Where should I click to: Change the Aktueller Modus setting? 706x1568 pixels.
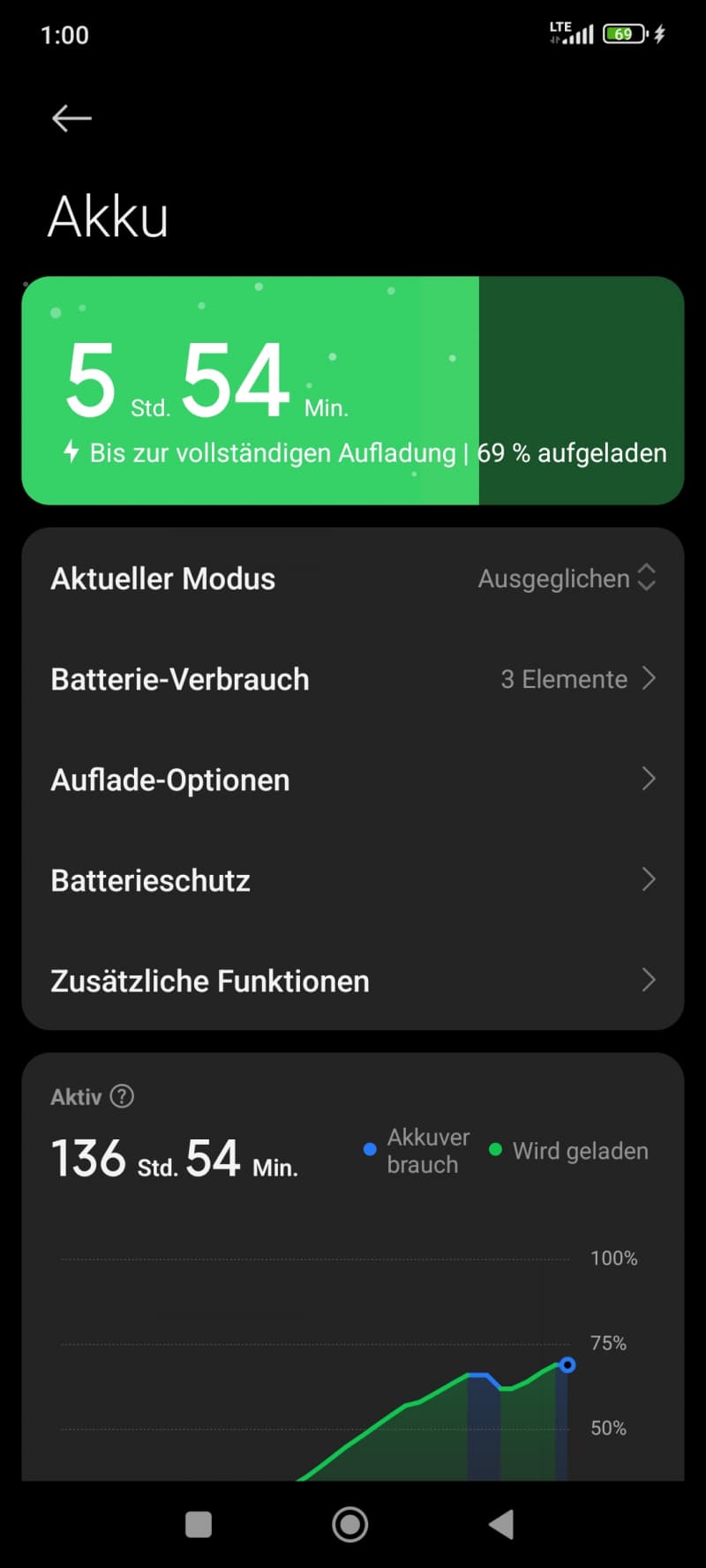[353, 579]
